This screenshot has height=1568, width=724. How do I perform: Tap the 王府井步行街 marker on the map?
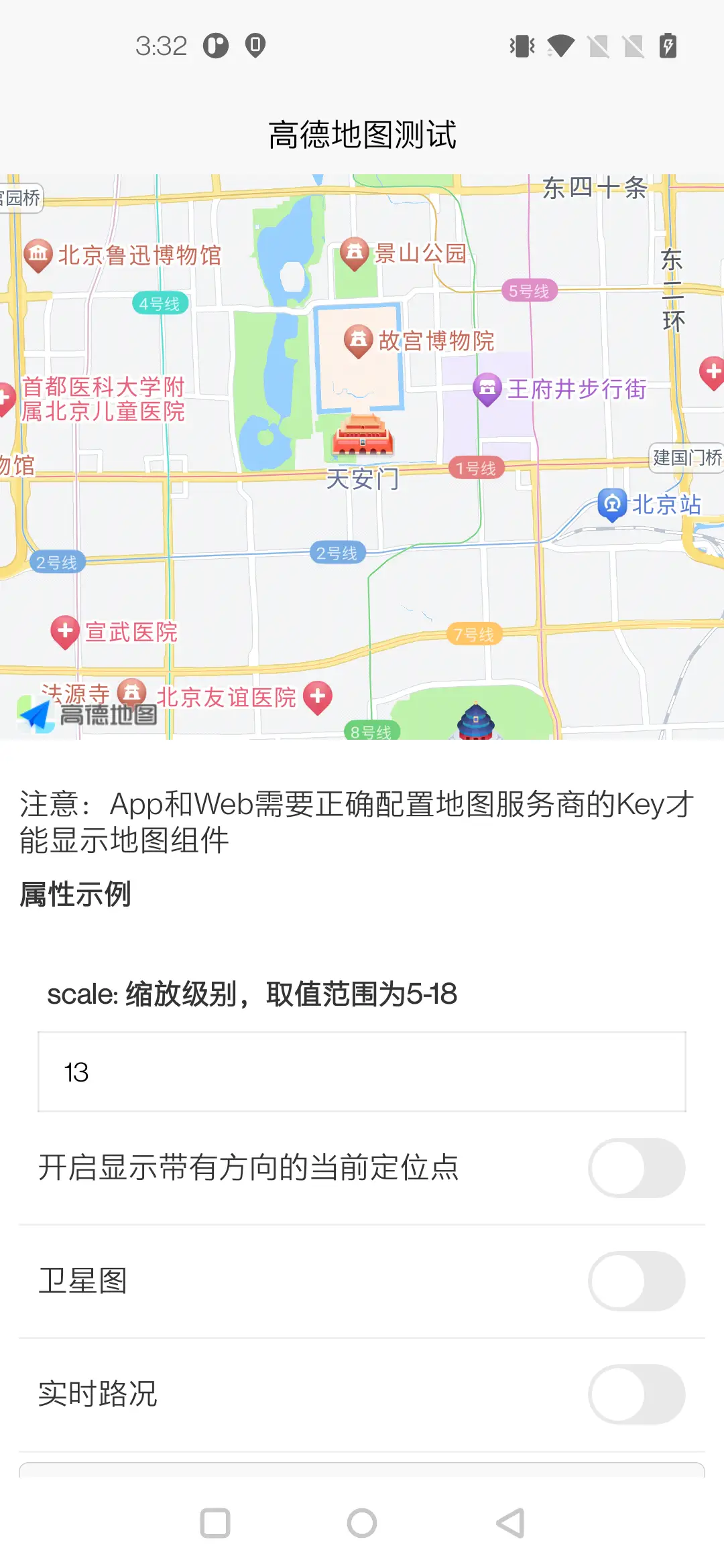[487, 389]
